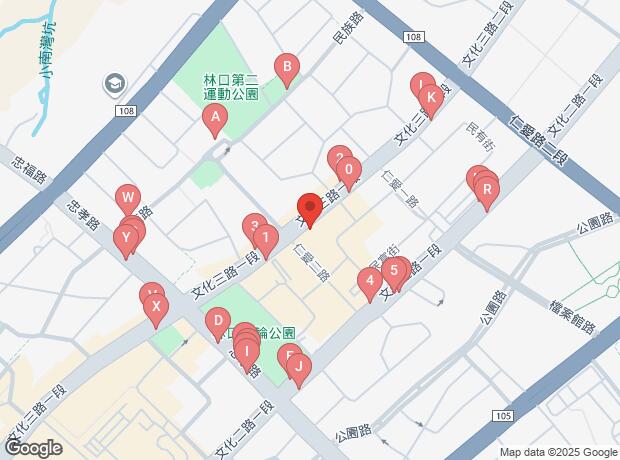Open marker D near the park
The width and height of the screenshot is (620, 460).
tap(216, 322)
